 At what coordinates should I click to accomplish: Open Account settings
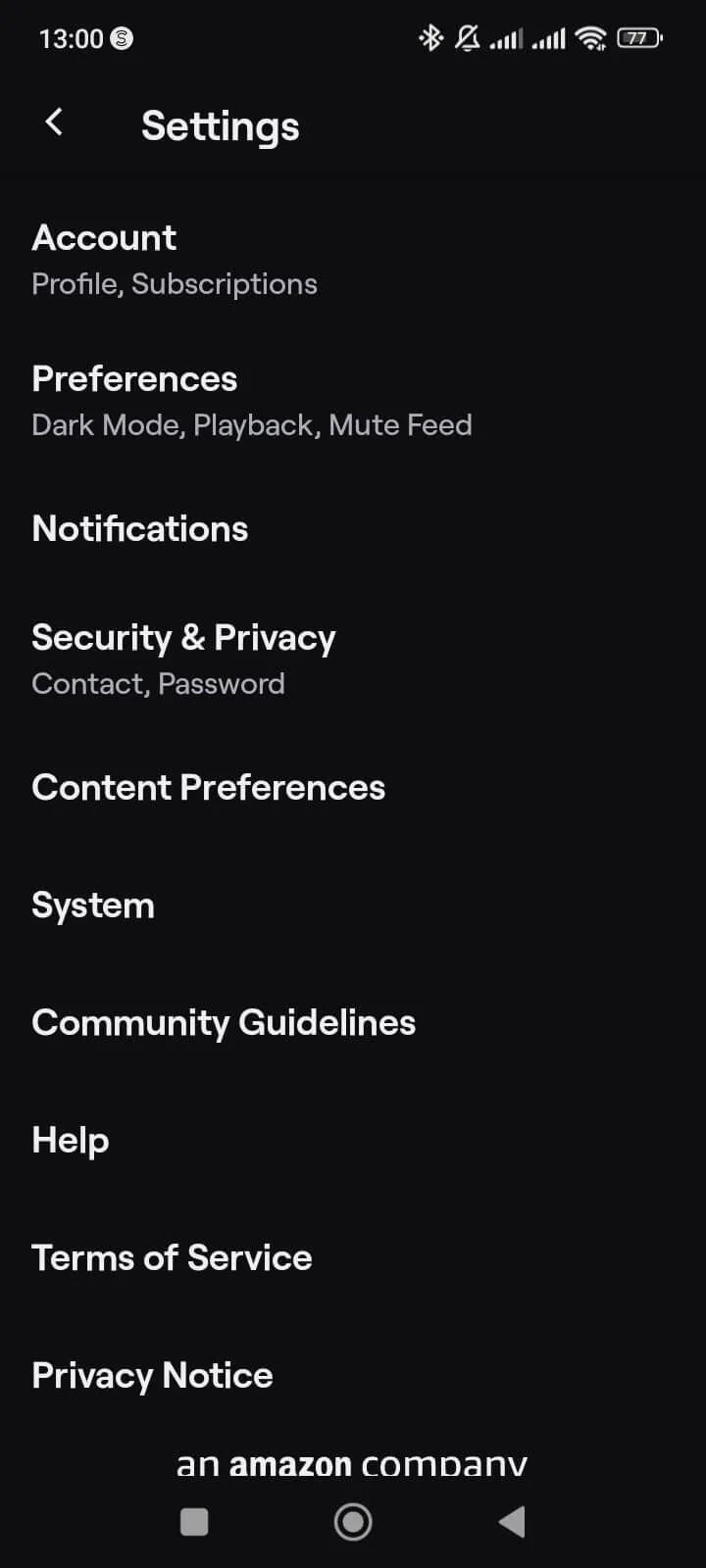coord(175,260)
